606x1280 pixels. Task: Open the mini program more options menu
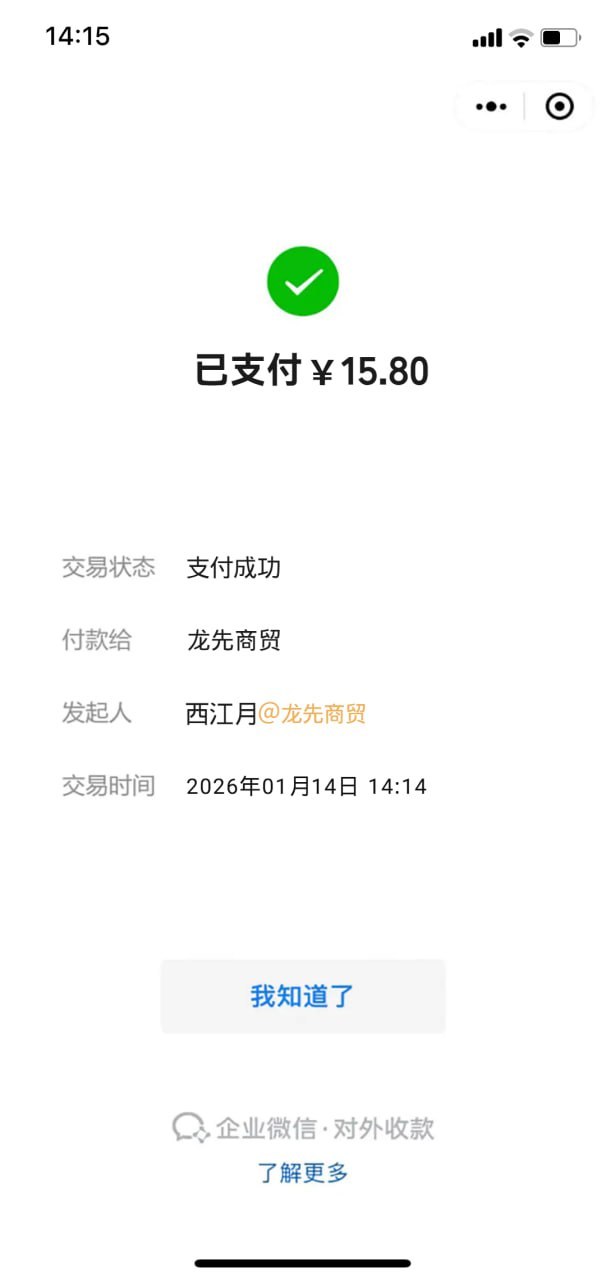pyautogui.click(x=491, y=106)
